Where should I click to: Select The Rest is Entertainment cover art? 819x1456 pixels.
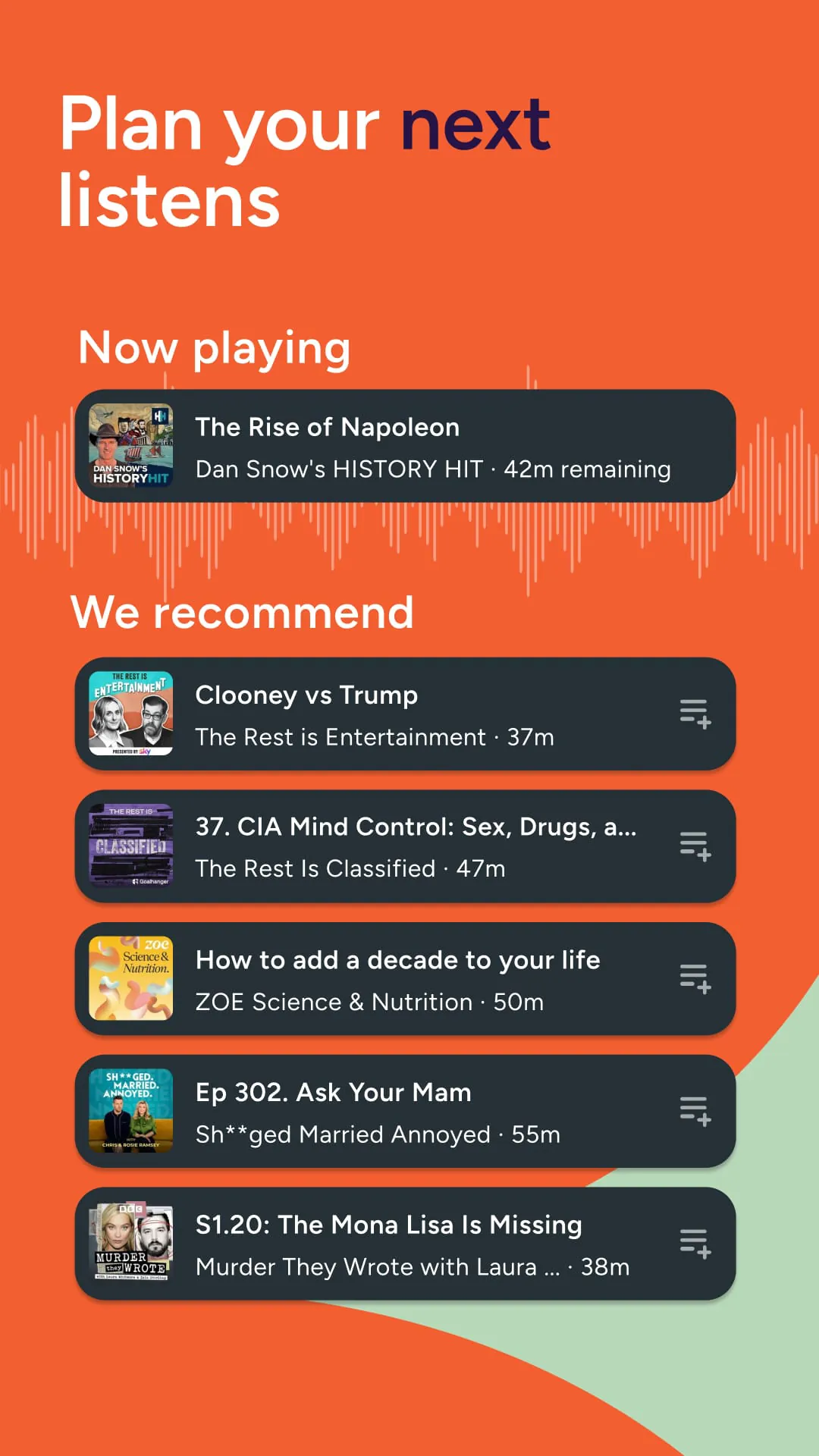pos(130,713)
